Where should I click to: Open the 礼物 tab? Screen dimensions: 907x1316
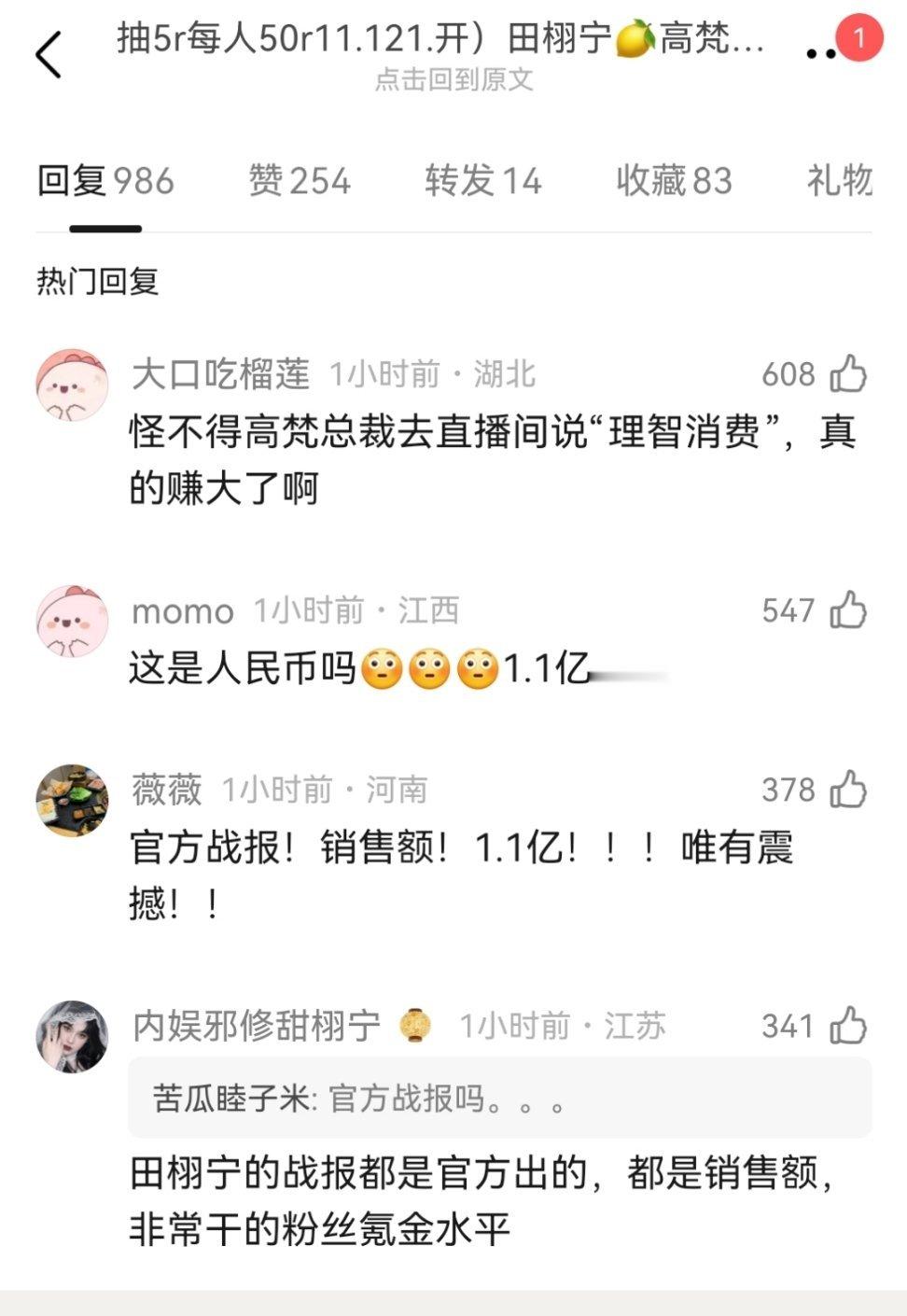point(838,181)
